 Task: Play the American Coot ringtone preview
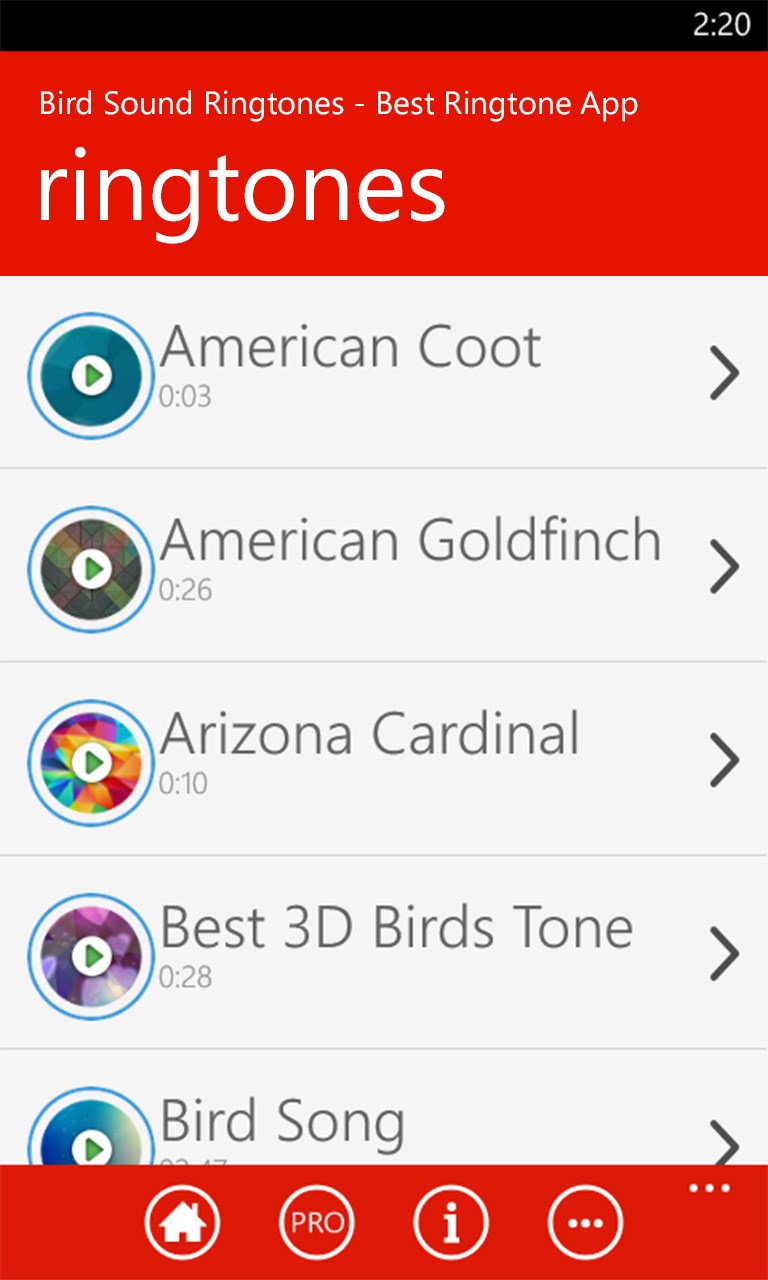pyautogui.click(x=91, y=376)
